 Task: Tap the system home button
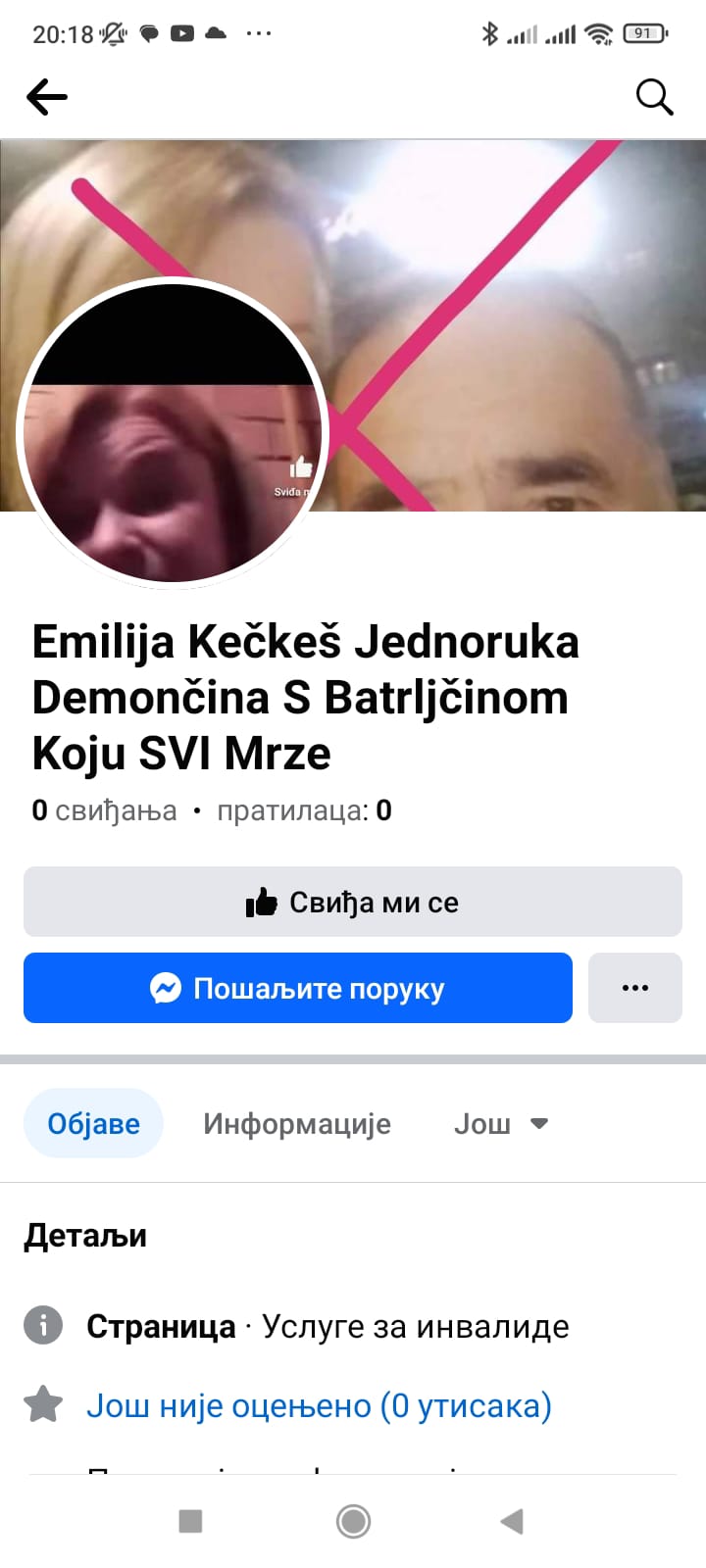coord(353,1521)
